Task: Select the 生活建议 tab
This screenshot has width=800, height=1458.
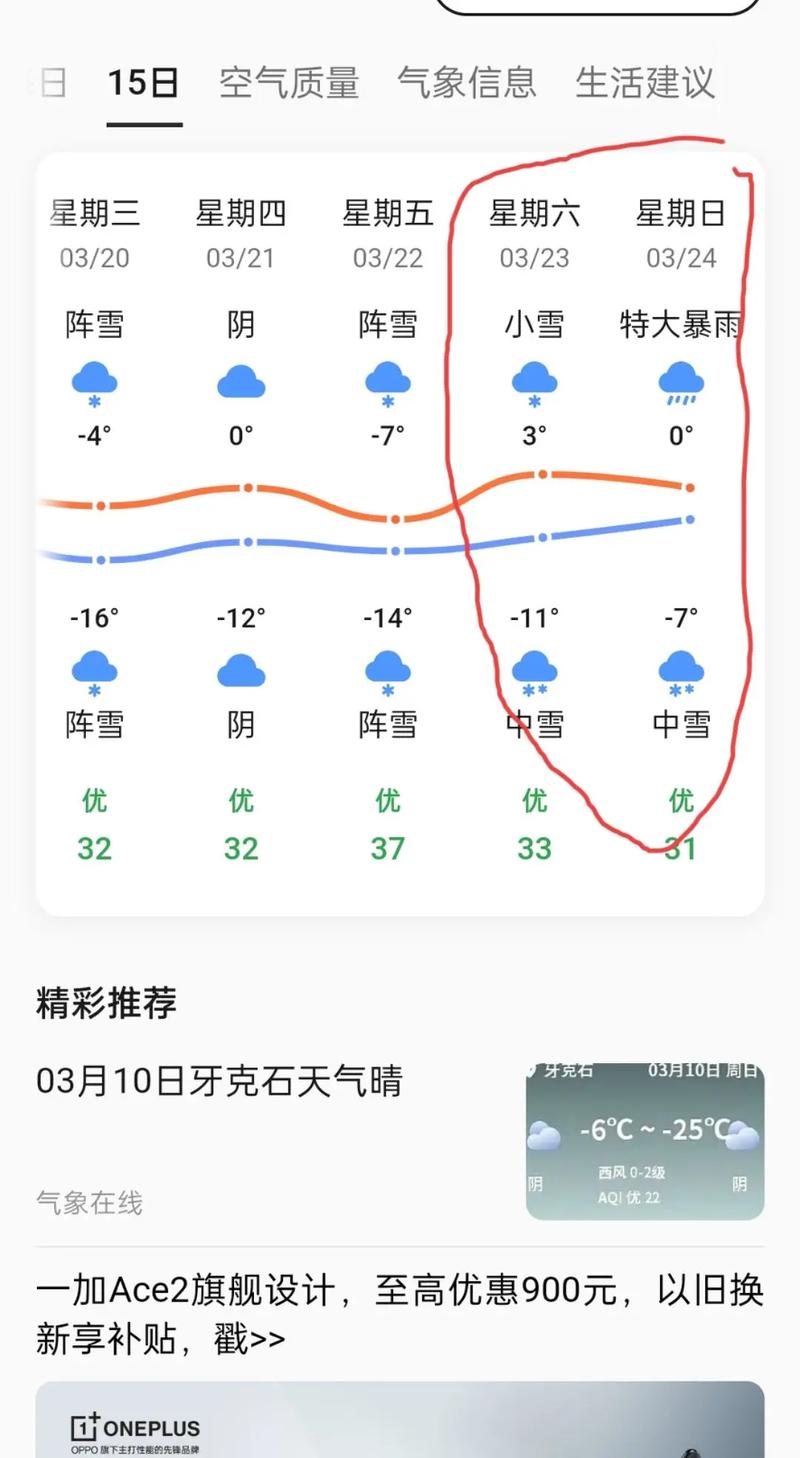Action: [644, 84]
